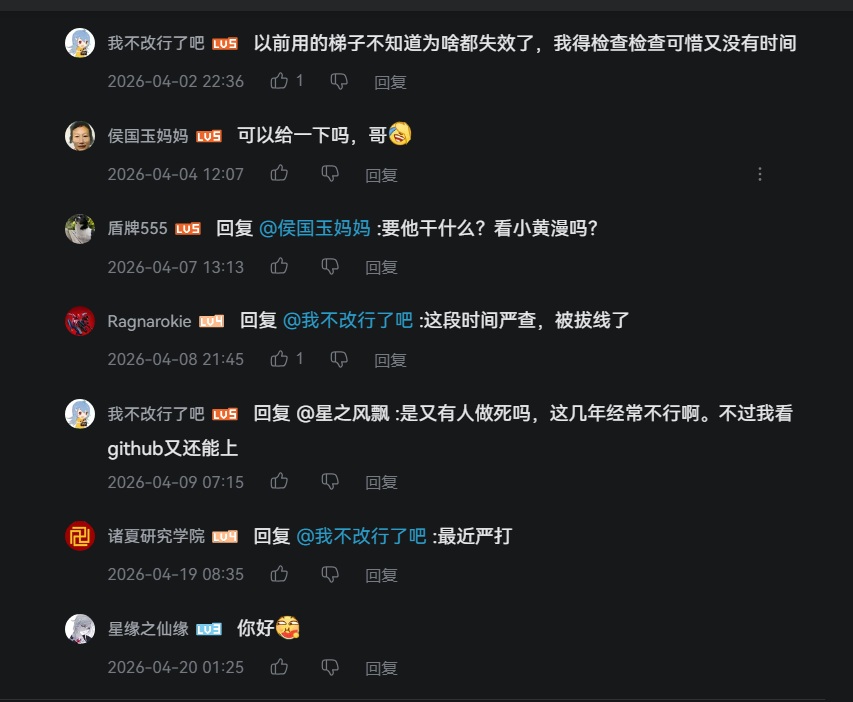The width and height of the screenshot is (853, 702).
Task: Dislike 诸夏研究学院's comment
Action: [330, 574]
